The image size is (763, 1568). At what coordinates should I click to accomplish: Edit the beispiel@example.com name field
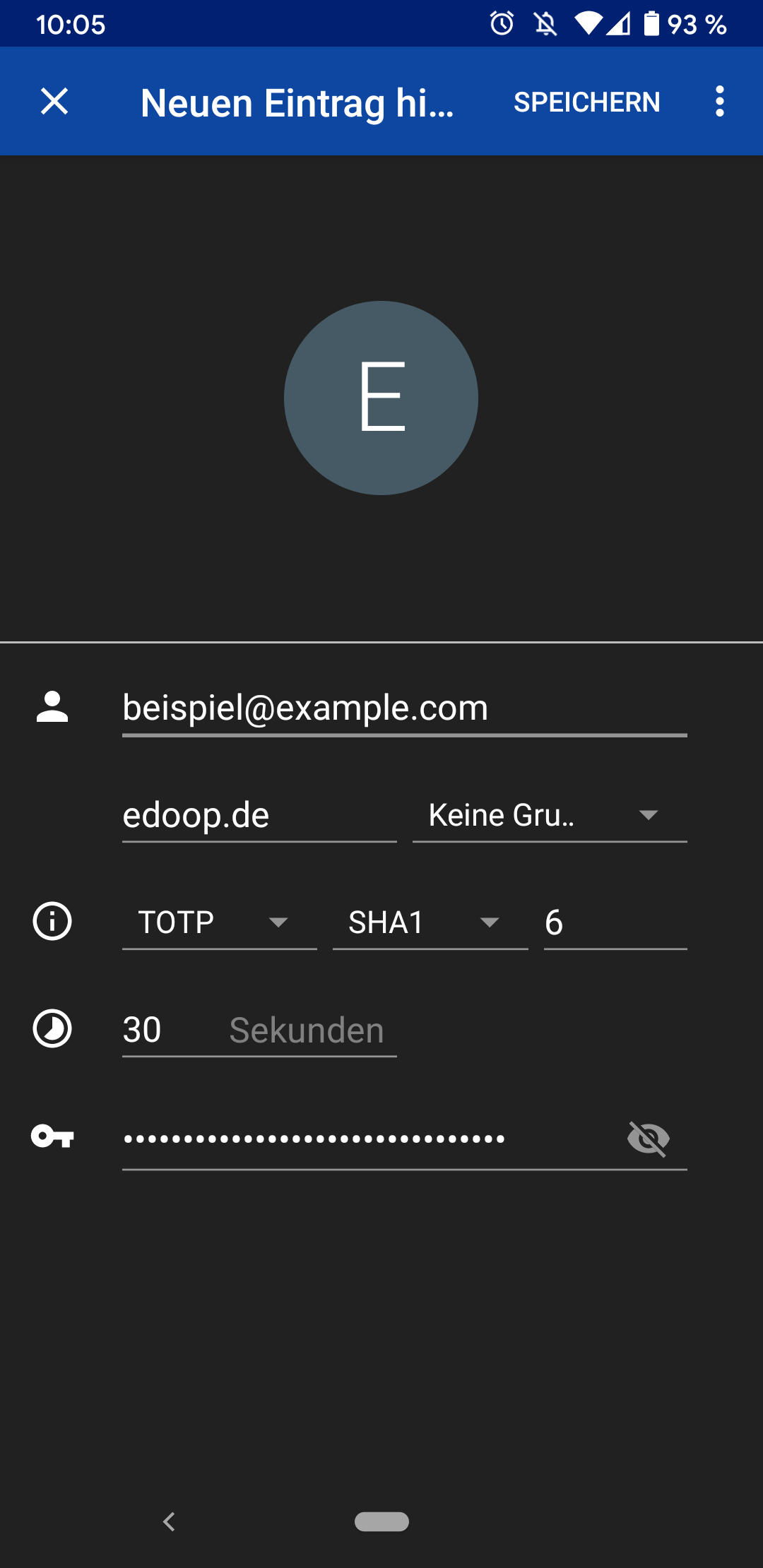pos(403,708)
